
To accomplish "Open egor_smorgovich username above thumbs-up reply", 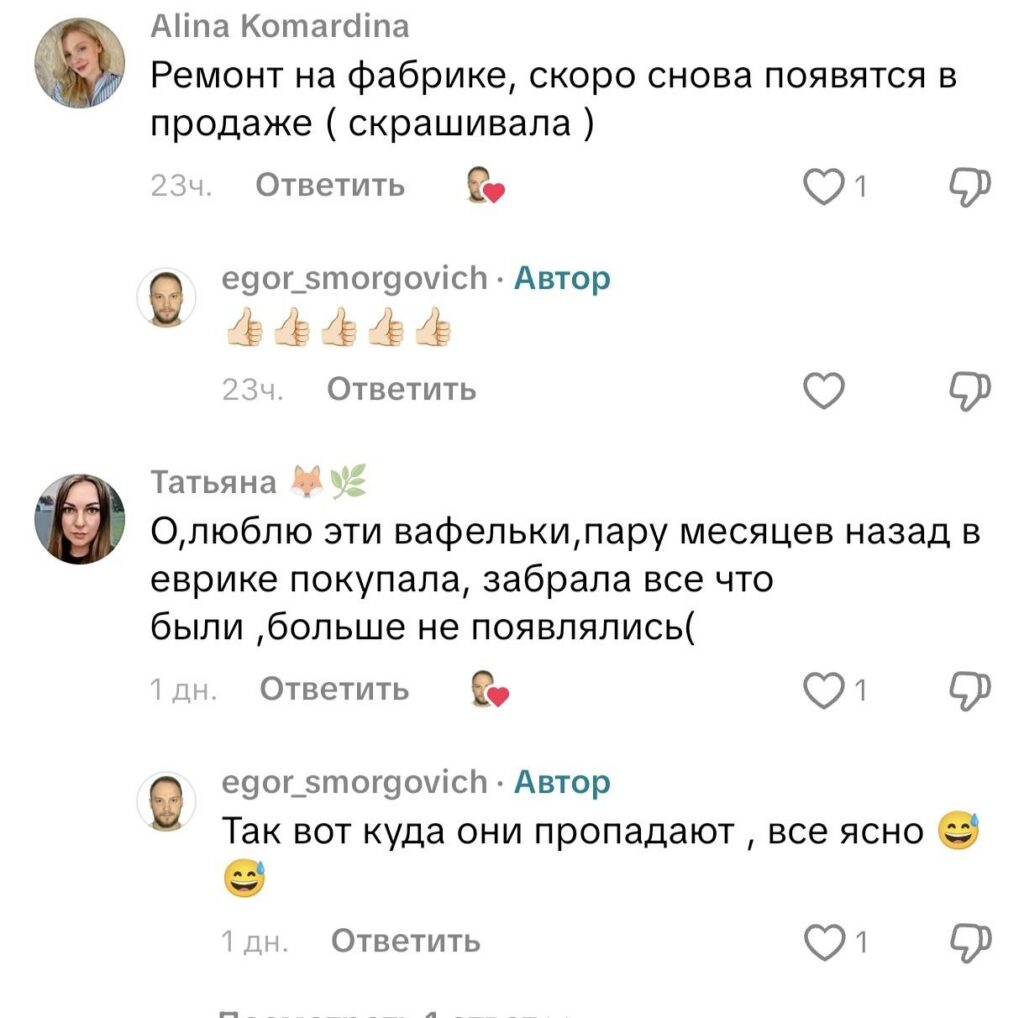I will (354, 278).
